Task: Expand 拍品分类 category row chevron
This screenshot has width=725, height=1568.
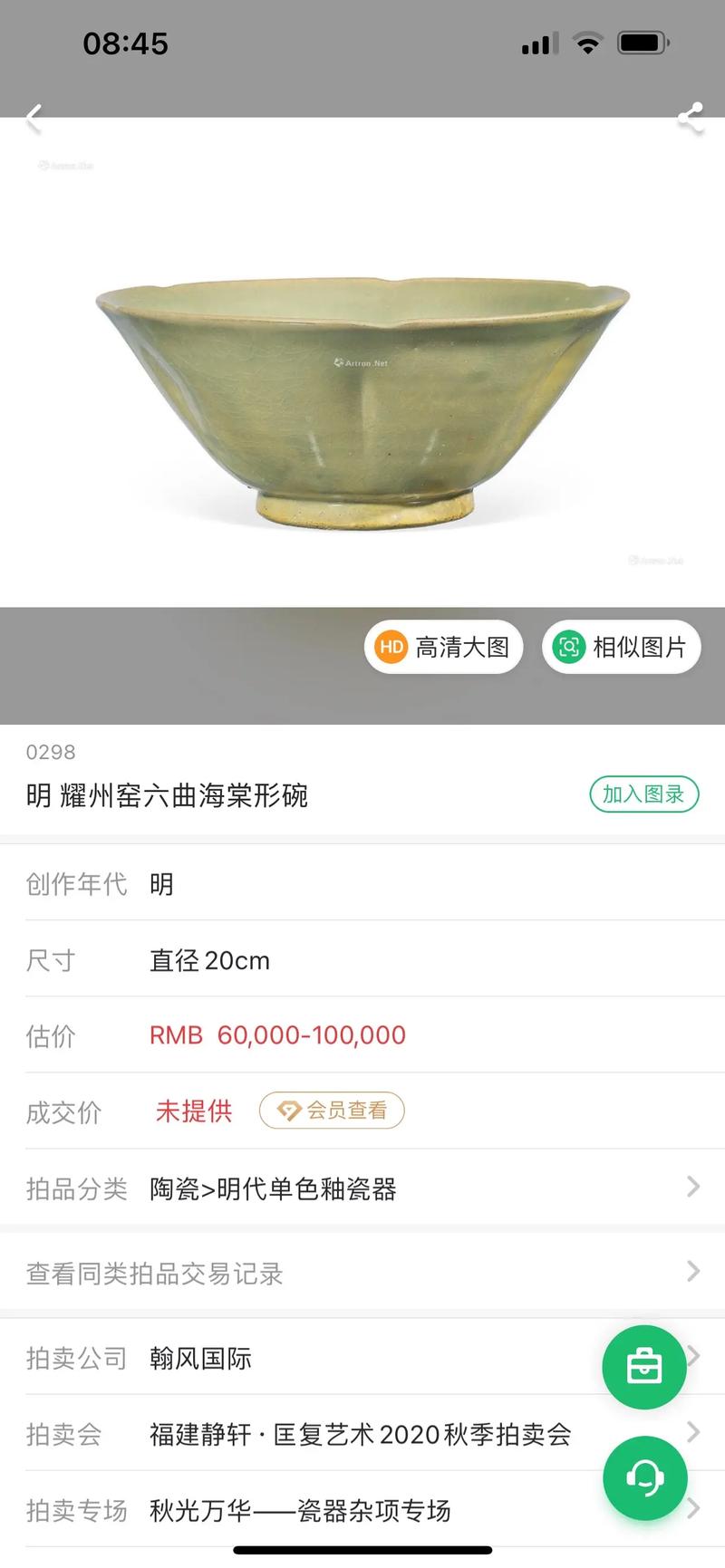Action: click(x=693, y=1188)
